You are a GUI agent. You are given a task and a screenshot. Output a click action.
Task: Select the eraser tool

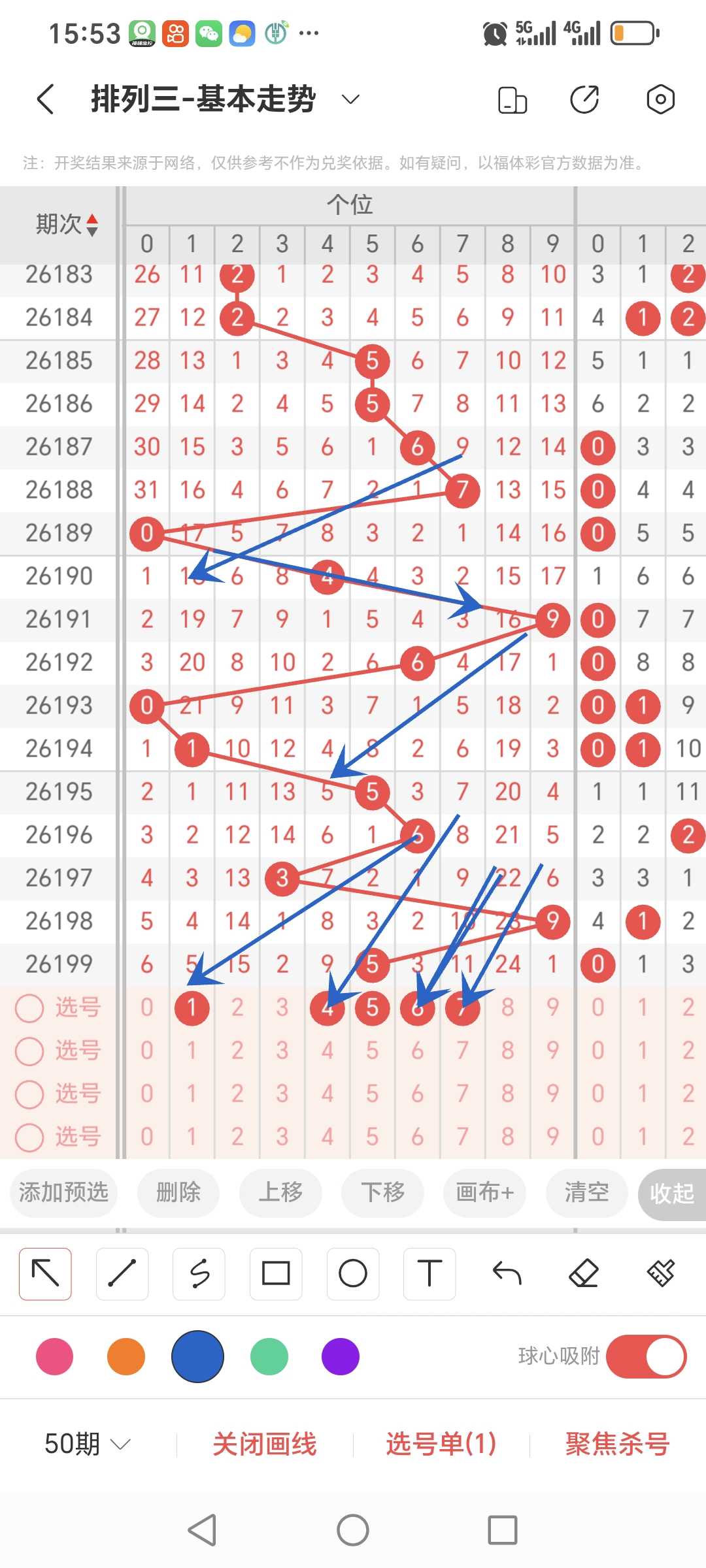(x=584, y=1273)
